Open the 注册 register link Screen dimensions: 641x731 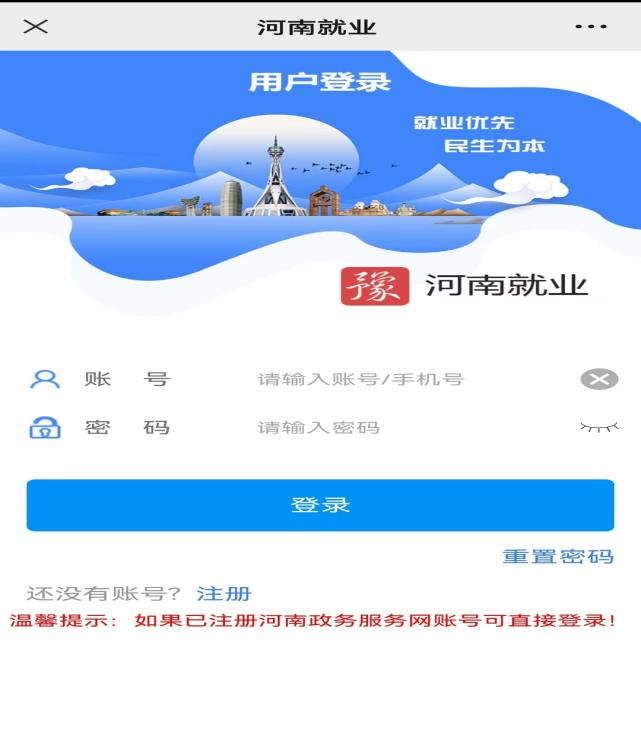point(224,594)
